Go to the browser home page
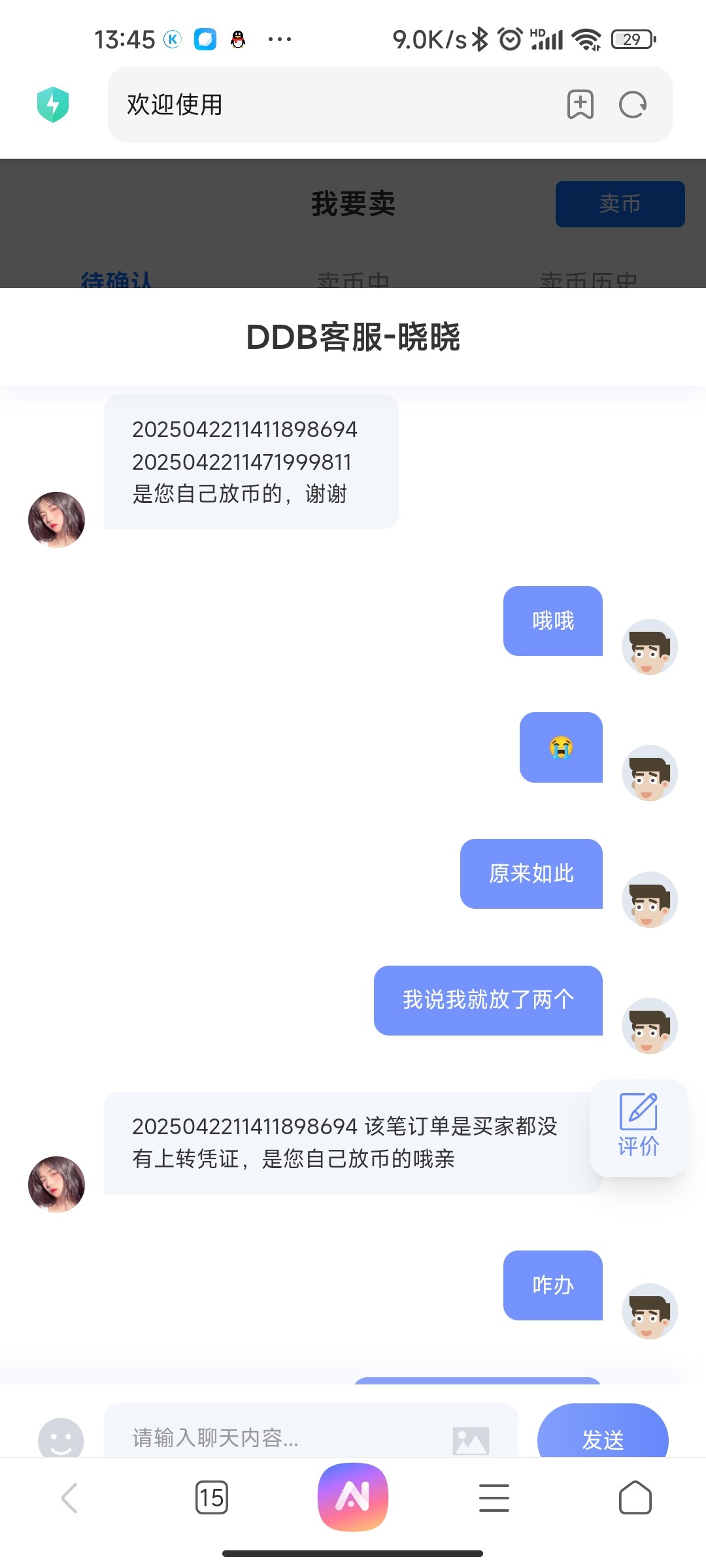Screen dimensions: 706x1568 (635, 1497)
